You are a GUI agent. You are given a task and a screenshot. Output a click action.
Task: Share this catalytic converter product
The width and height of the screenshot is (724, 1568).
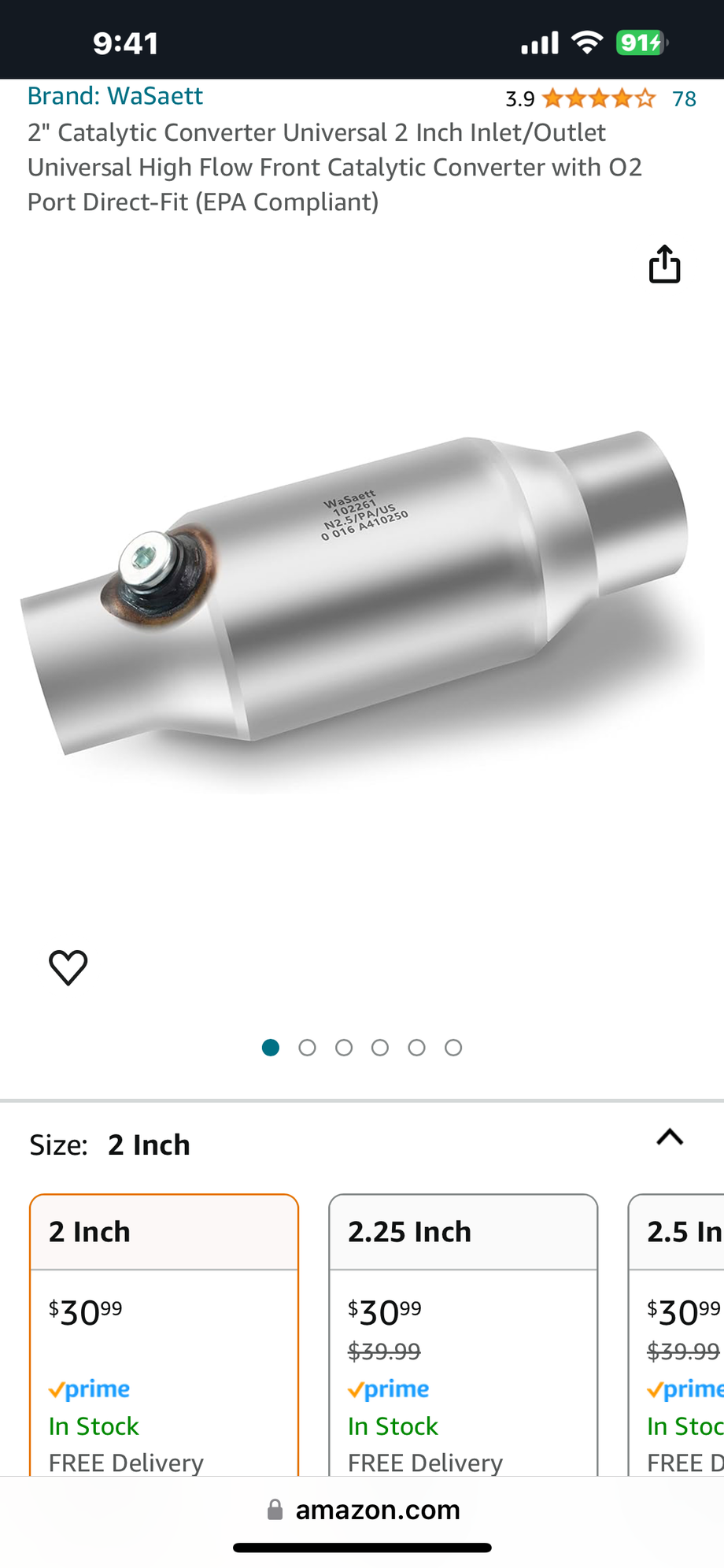[x=664, y=264]
